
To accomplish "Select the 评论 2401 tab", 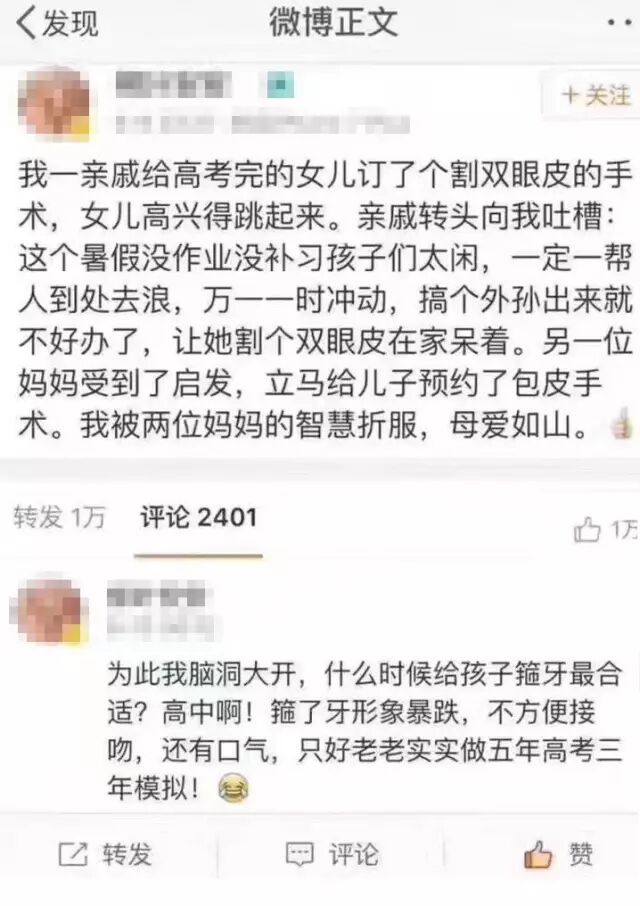I will pyautogui.click(x=198, y=517).
